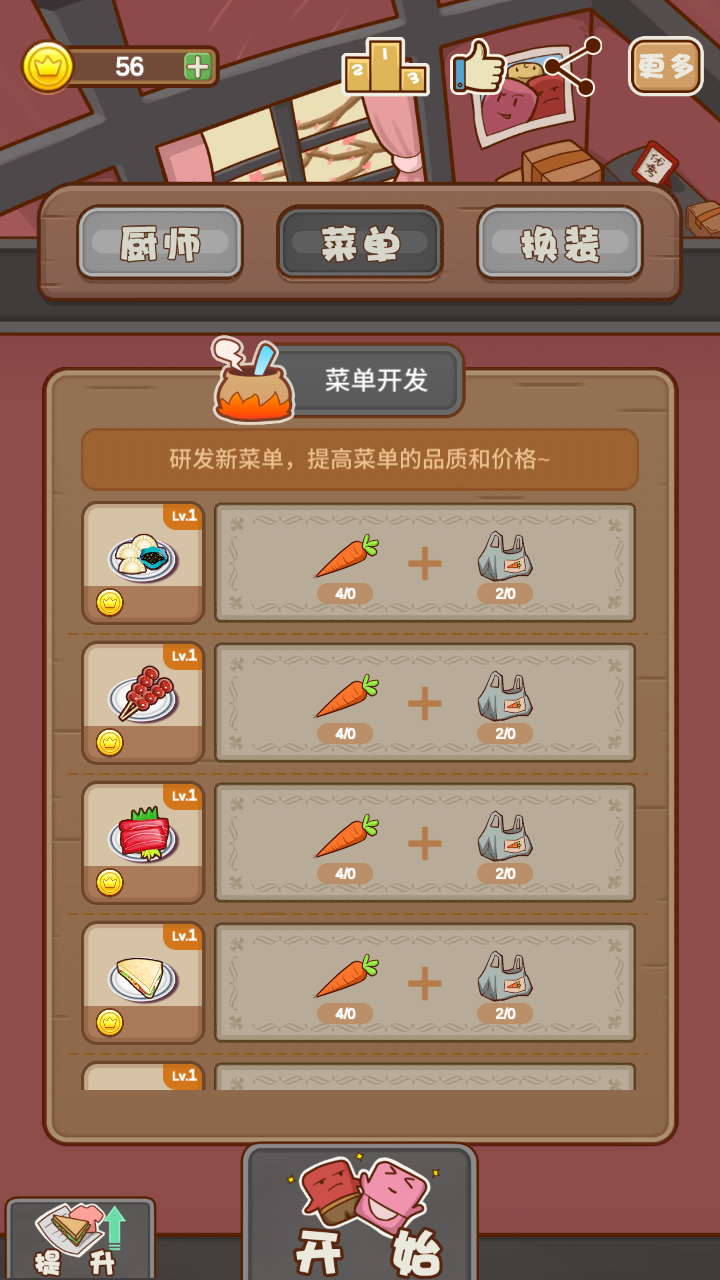The width and height of the screenshot is (720, 1280).
Task: Tap the sashimi dish icon
Action: [142, 832]
